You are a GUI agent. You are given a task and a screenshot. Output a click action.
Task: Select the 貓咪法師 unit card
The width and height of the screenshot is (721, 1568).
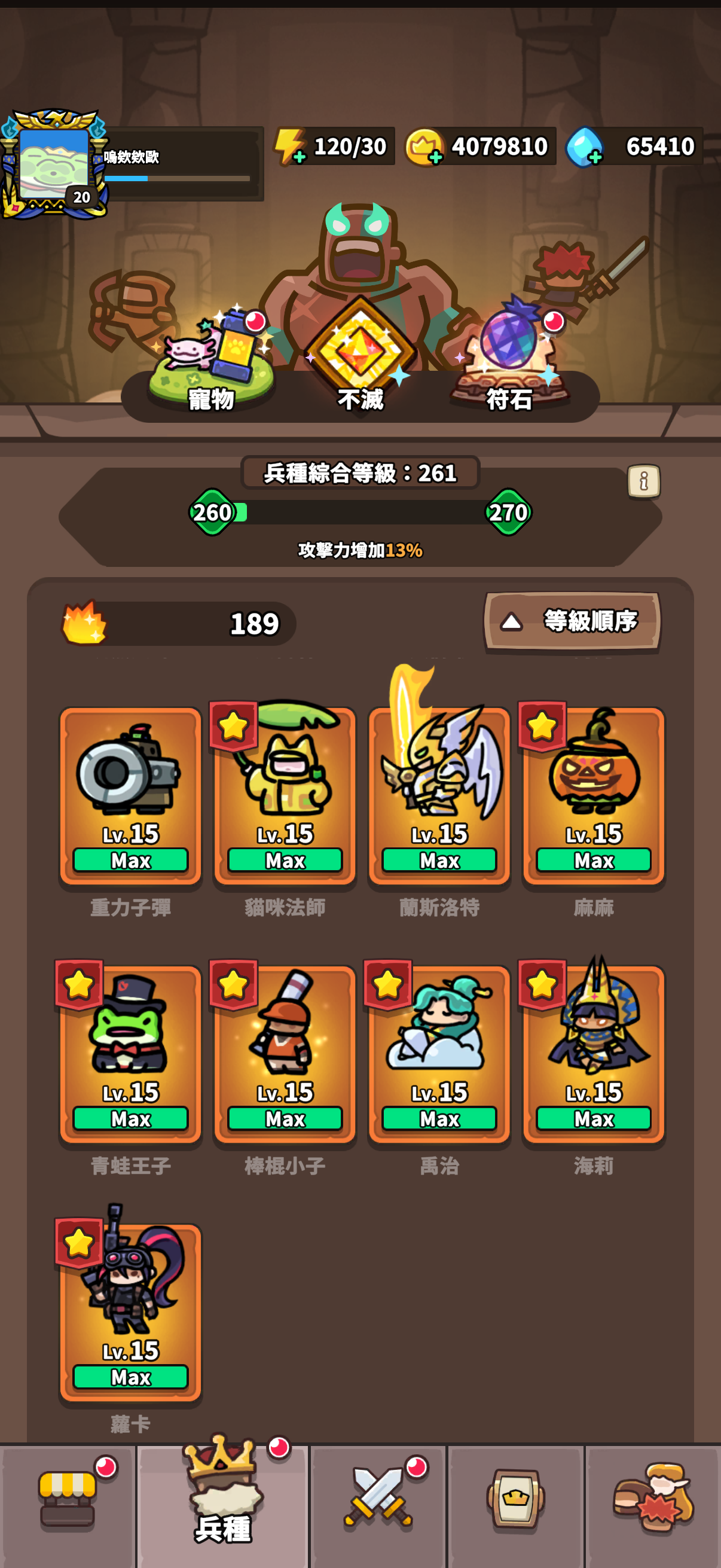coord(285,795)
